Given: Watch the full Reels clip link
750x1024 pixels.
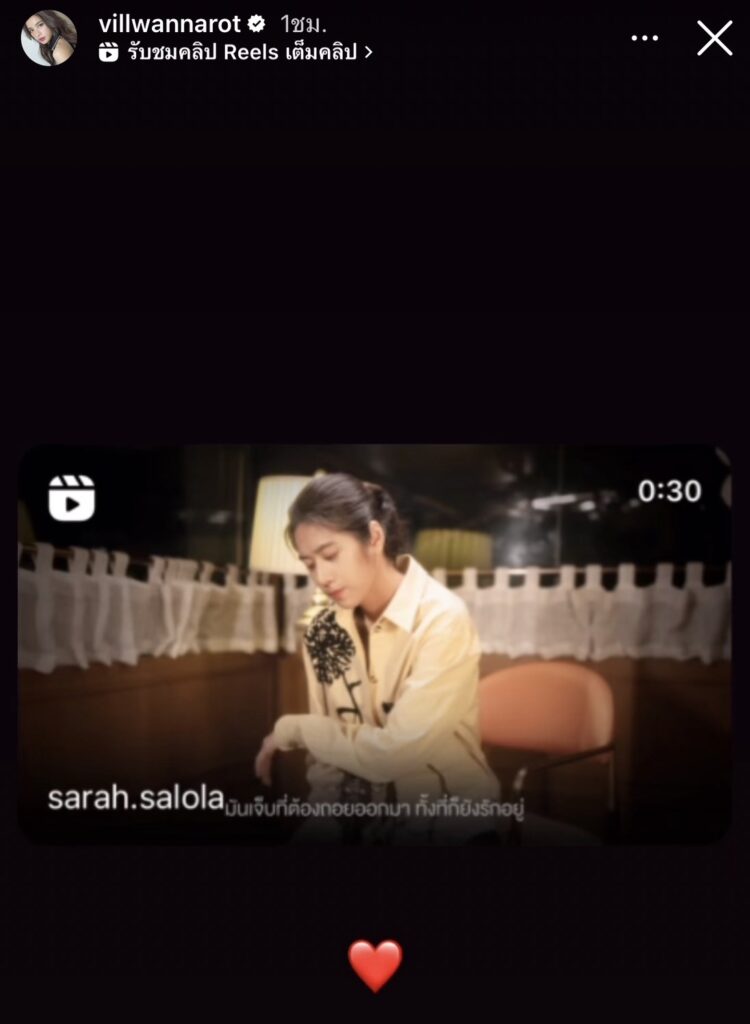Looking at the screenshot, I should [x=236, y=53].
